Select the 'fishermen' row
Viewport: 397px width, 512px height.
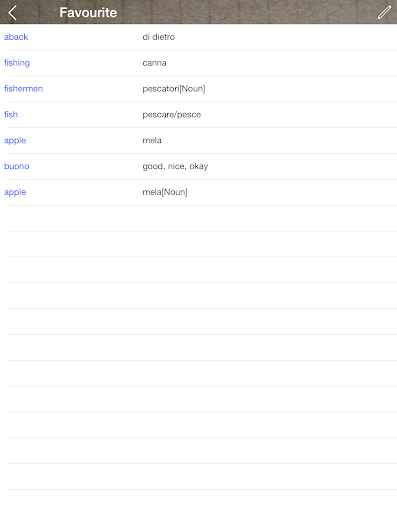[199, 89]
